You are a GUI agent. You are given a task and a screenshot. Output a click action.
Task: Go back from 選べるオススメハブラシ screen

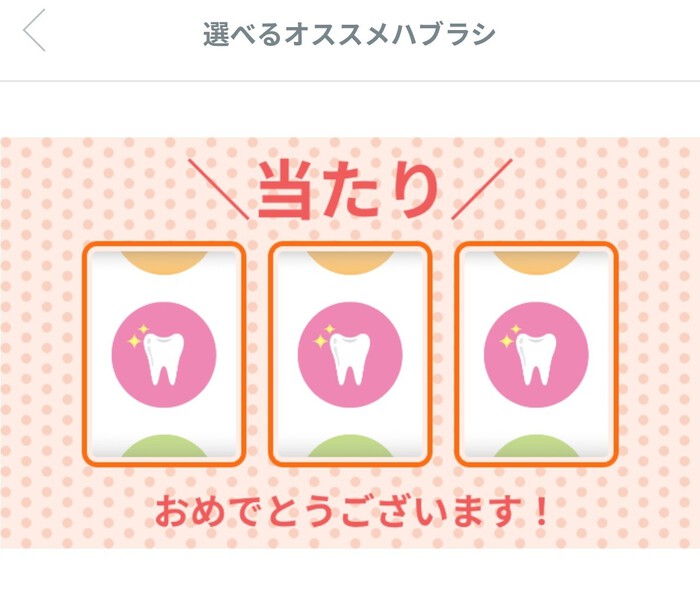(x=36, y=32)
